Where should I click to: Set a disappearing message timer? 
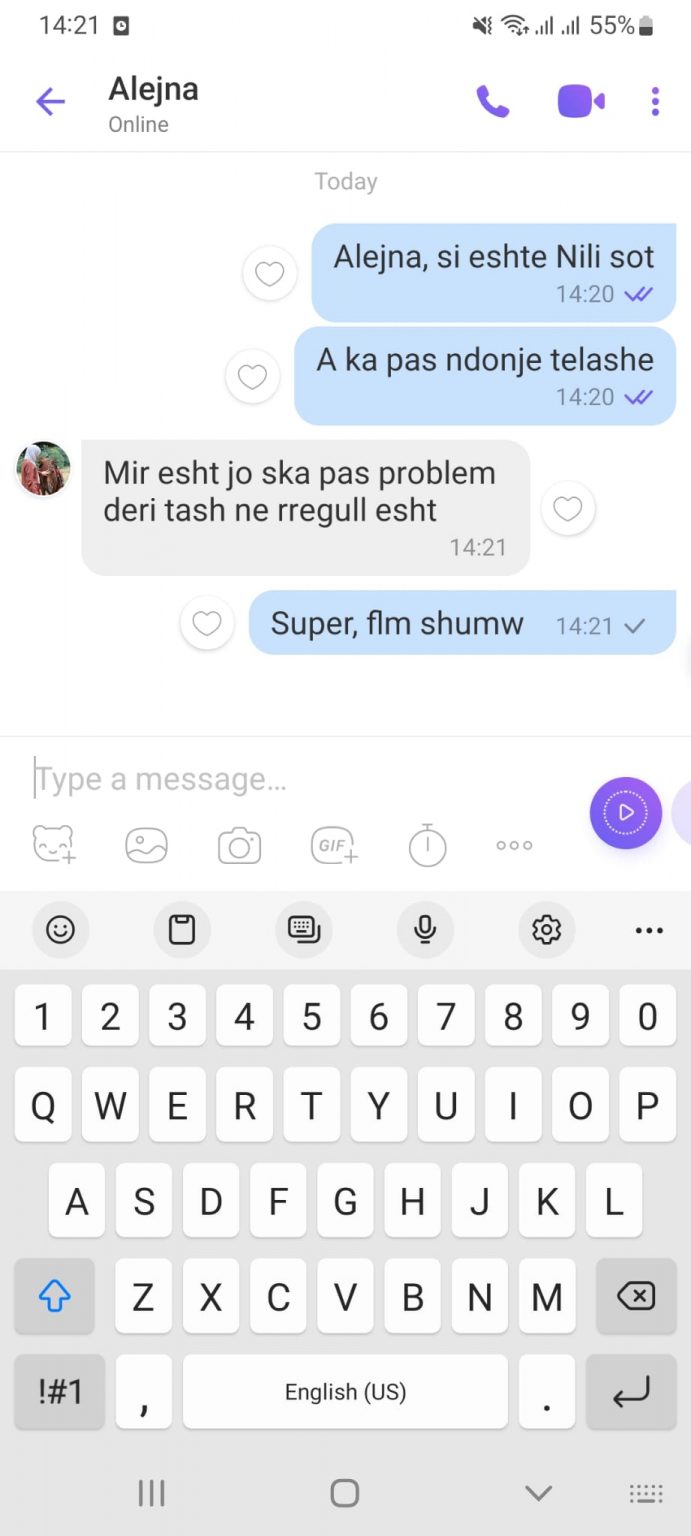tap(427, 845)
